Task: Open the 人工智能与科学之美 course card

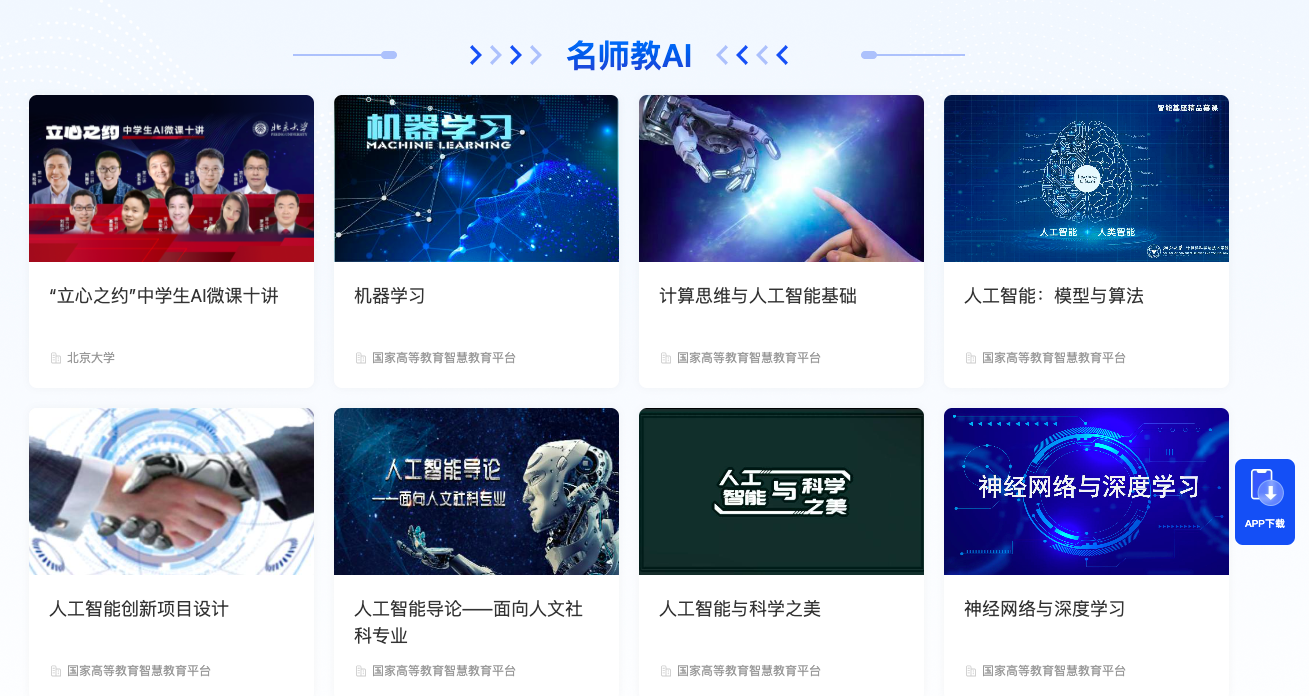Action: (x=781, y=553)
